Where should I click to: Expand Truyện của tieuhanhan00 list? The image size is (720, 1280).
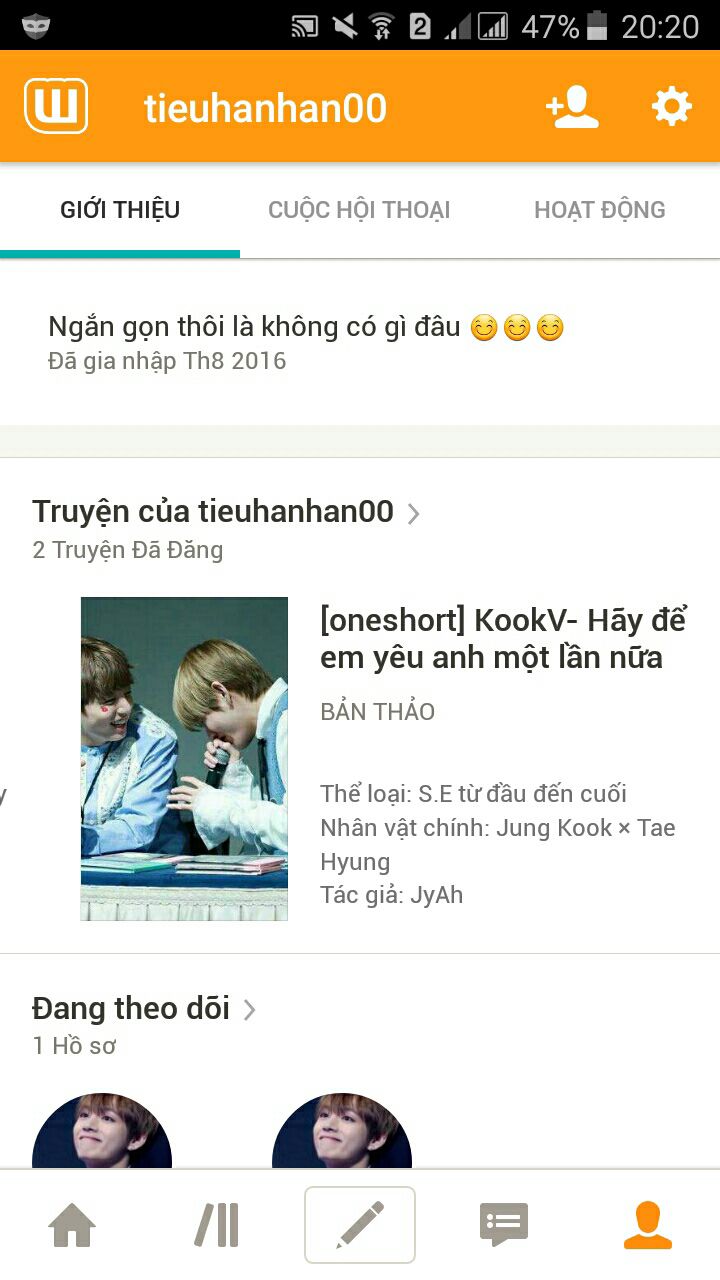(226, 512)
